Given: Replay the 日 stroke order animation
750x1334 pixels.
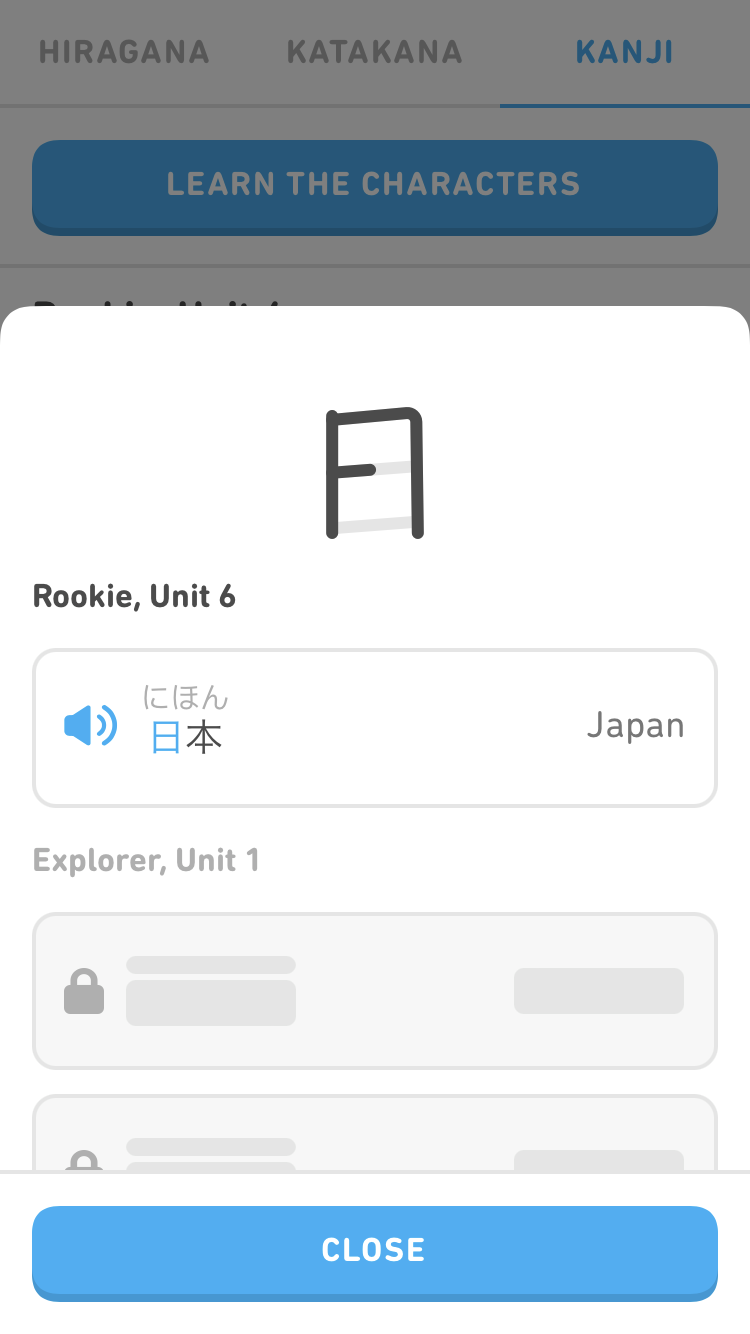Looking at the screenshot, I should coord(374,473).
